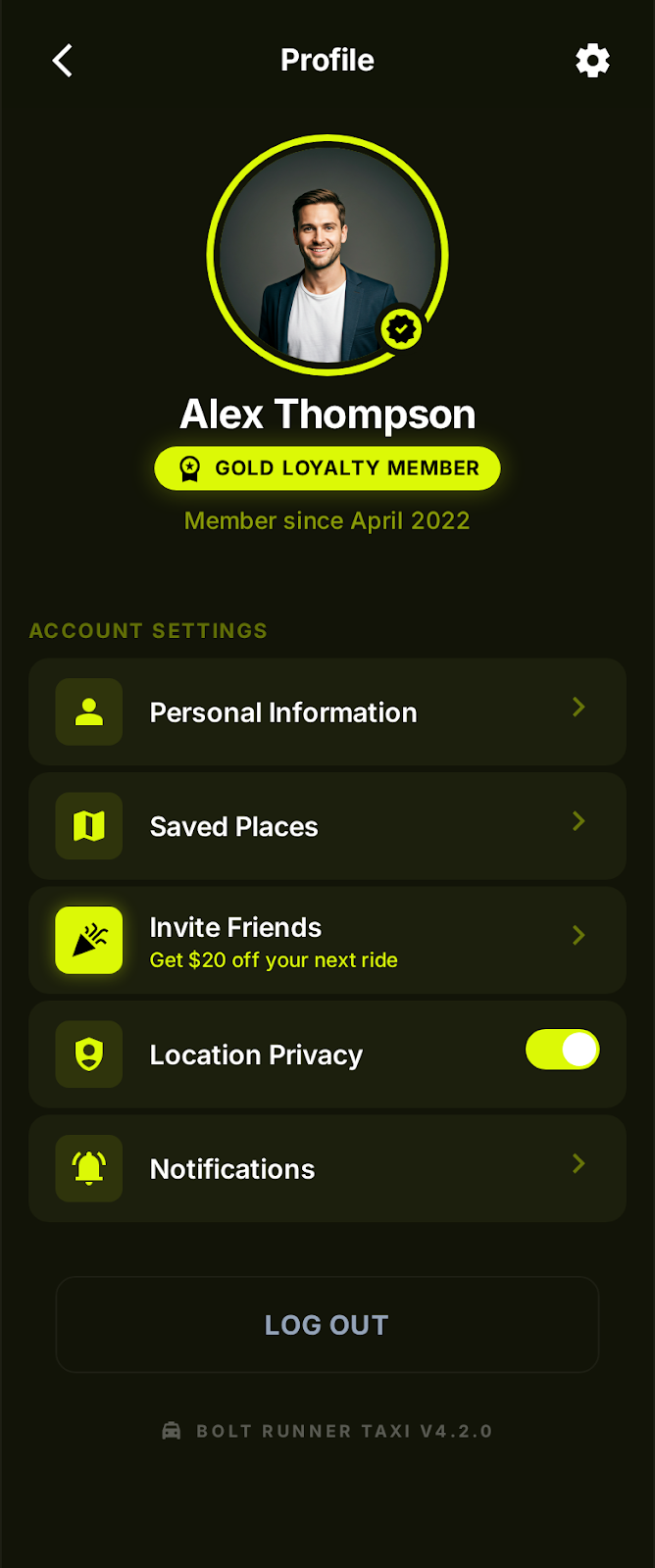The image size is (655, 1568).
Task: Open Personal Information settings
Action: pyautogui.click(x=327, y=712)
